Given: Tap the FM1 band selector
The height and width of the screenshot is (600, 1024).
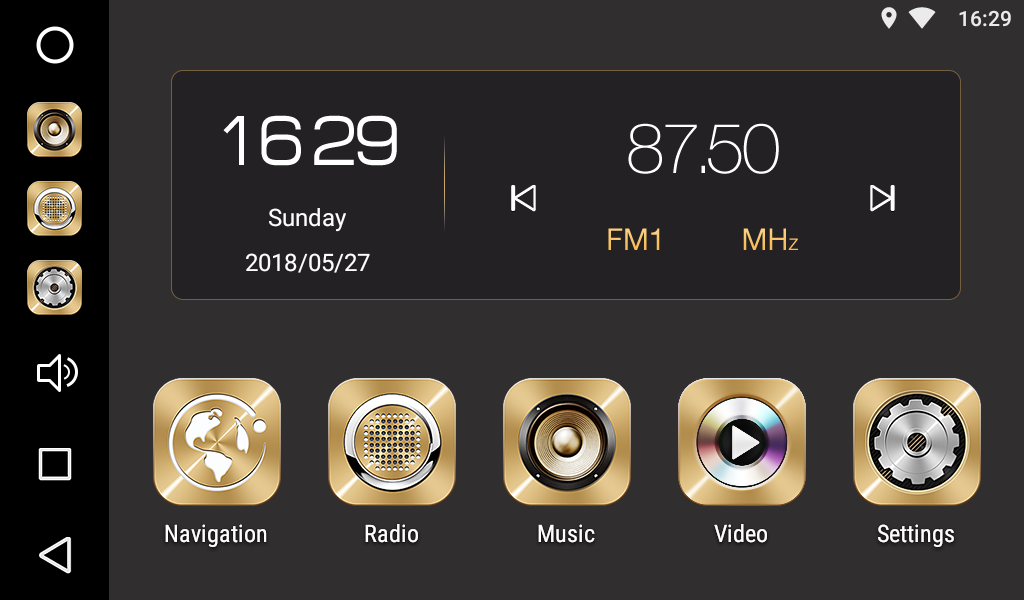Looking at the screenshot, I should click(x=634, y=240).
